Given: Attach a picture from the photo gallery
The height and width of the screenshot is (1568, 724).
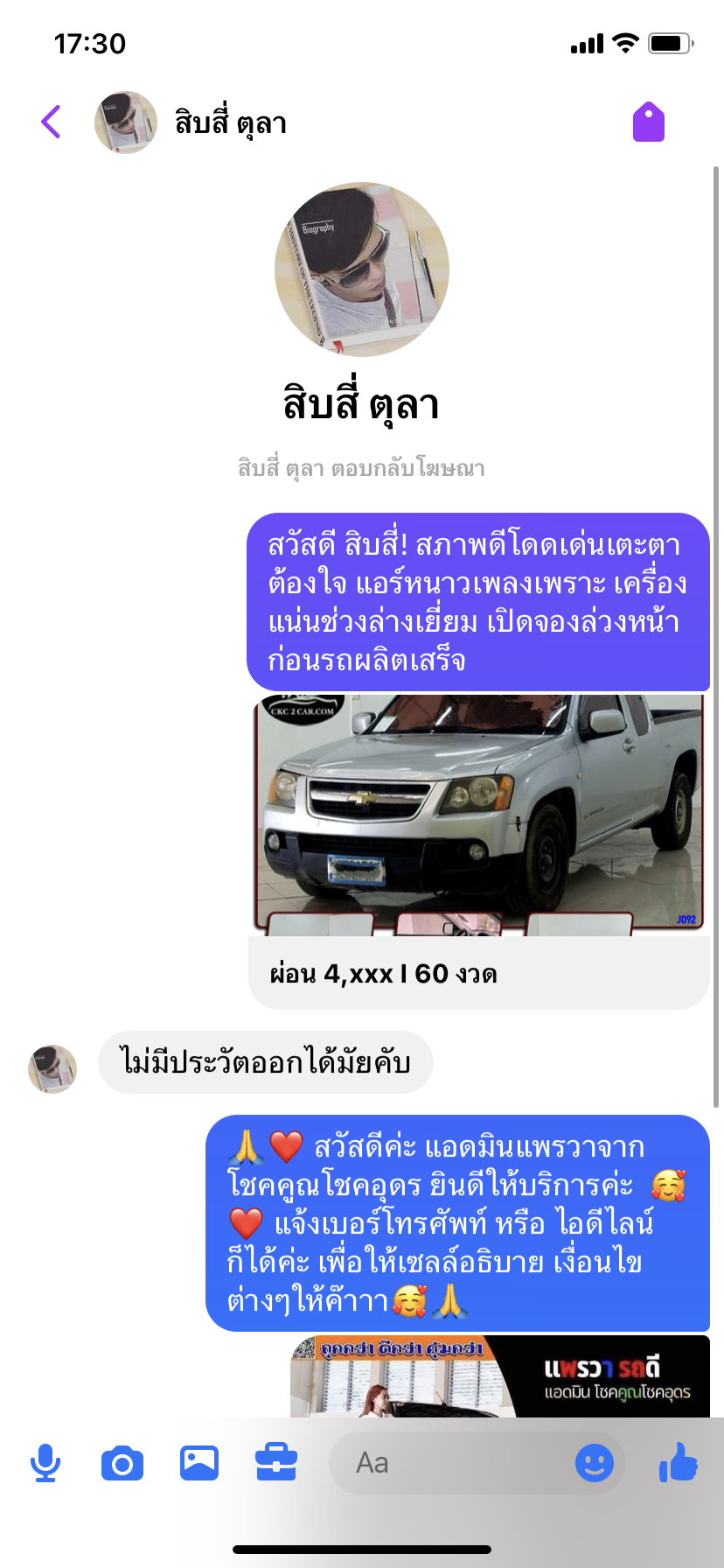Looking at the screenshot, I should point(199,1463).
